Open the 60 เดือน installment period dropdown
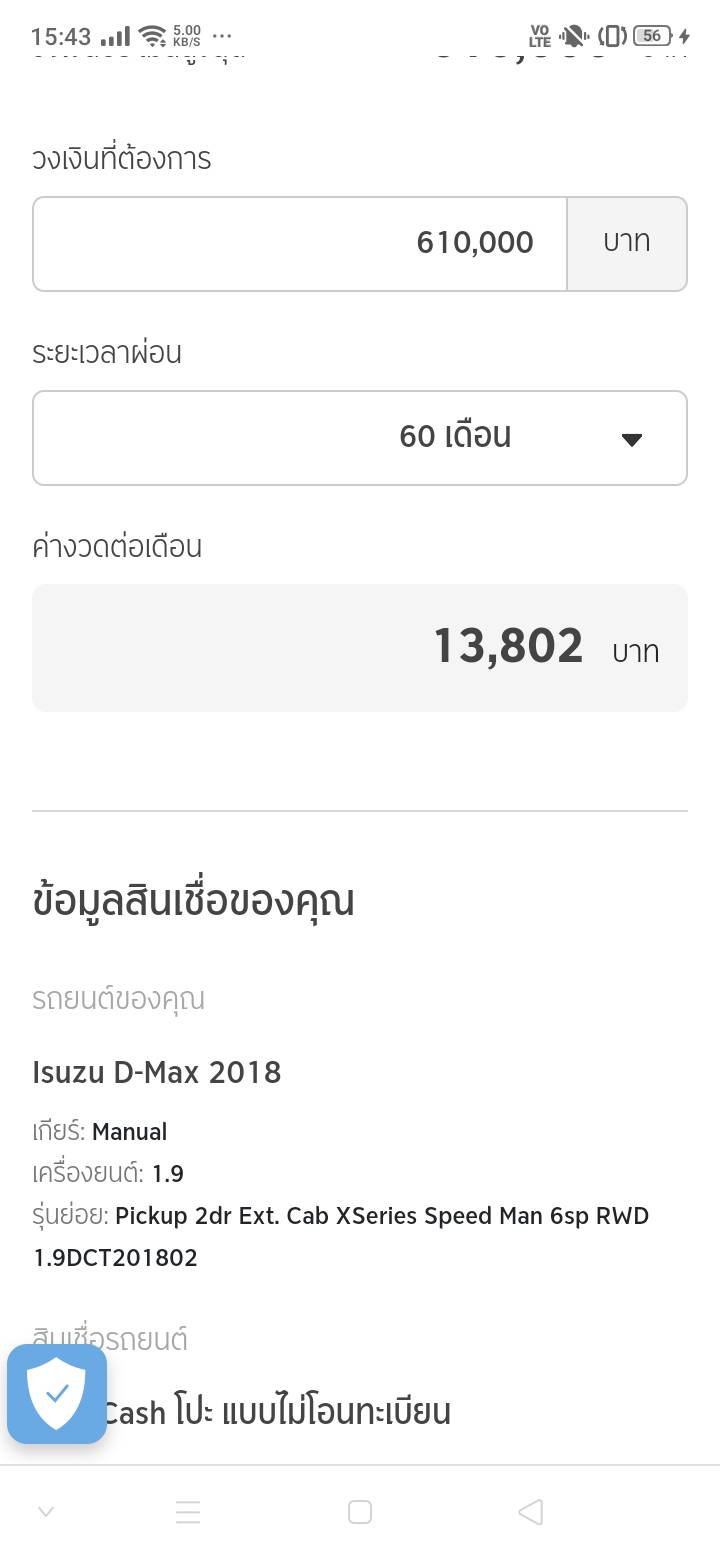This screenshot has height=1560, width=720. [360, 437]
